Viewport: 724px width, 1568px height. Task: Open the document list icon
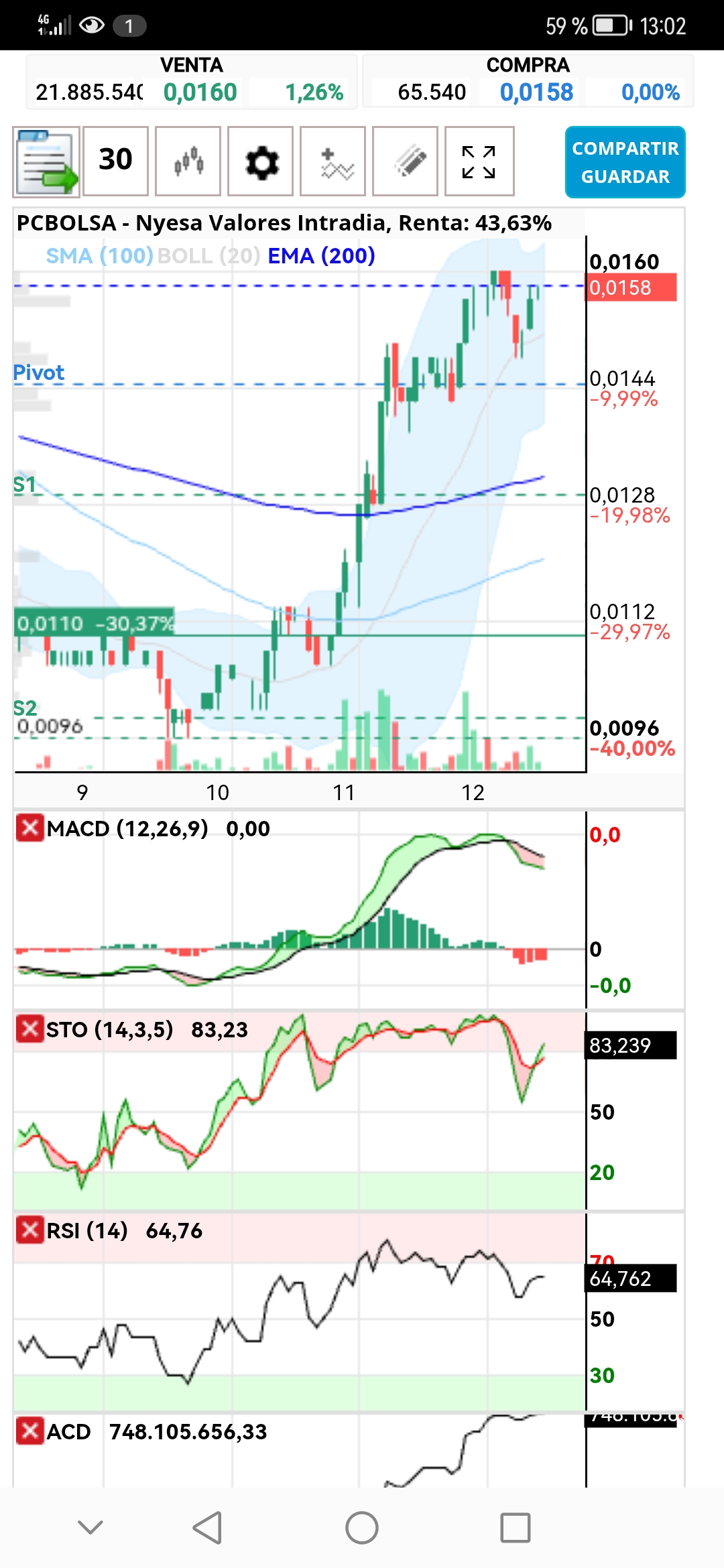(46, 161)
